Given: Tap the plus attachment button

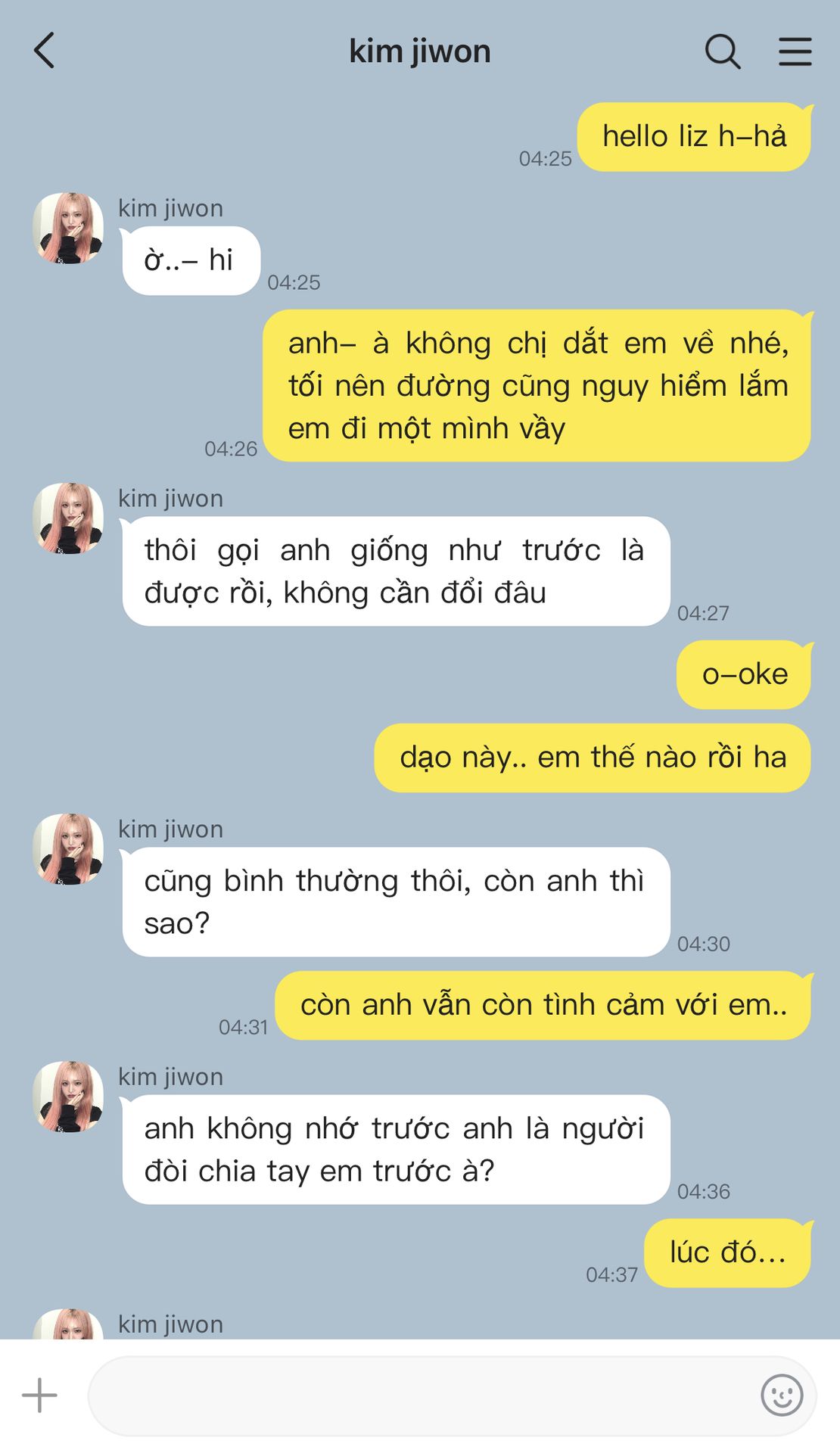Looking at the screenshot, I should pyautogui.click(x=39, y=1395).
